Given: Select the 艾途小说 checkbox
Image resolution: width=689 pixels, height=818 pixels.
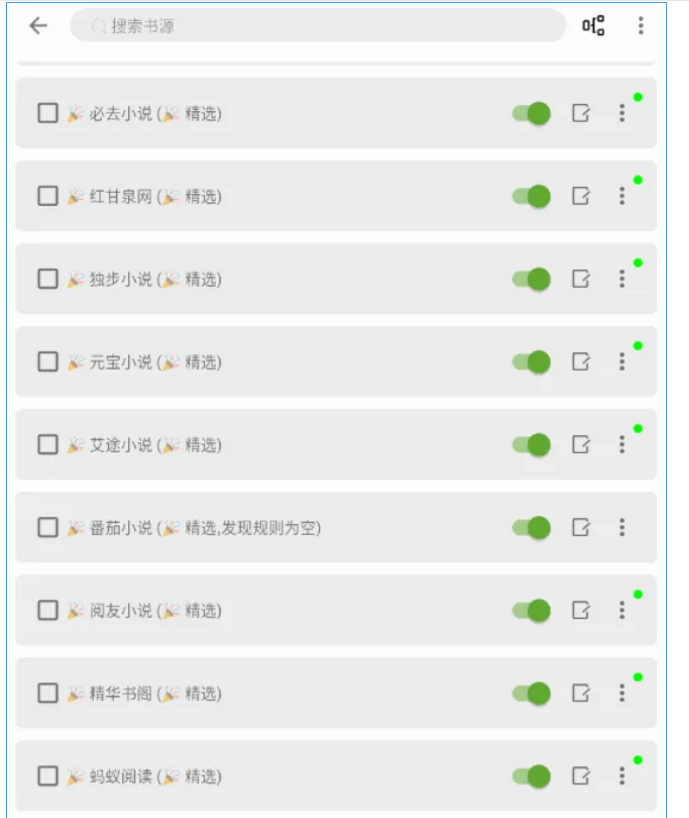Looking at the screenshot, I should pos(47,444).
